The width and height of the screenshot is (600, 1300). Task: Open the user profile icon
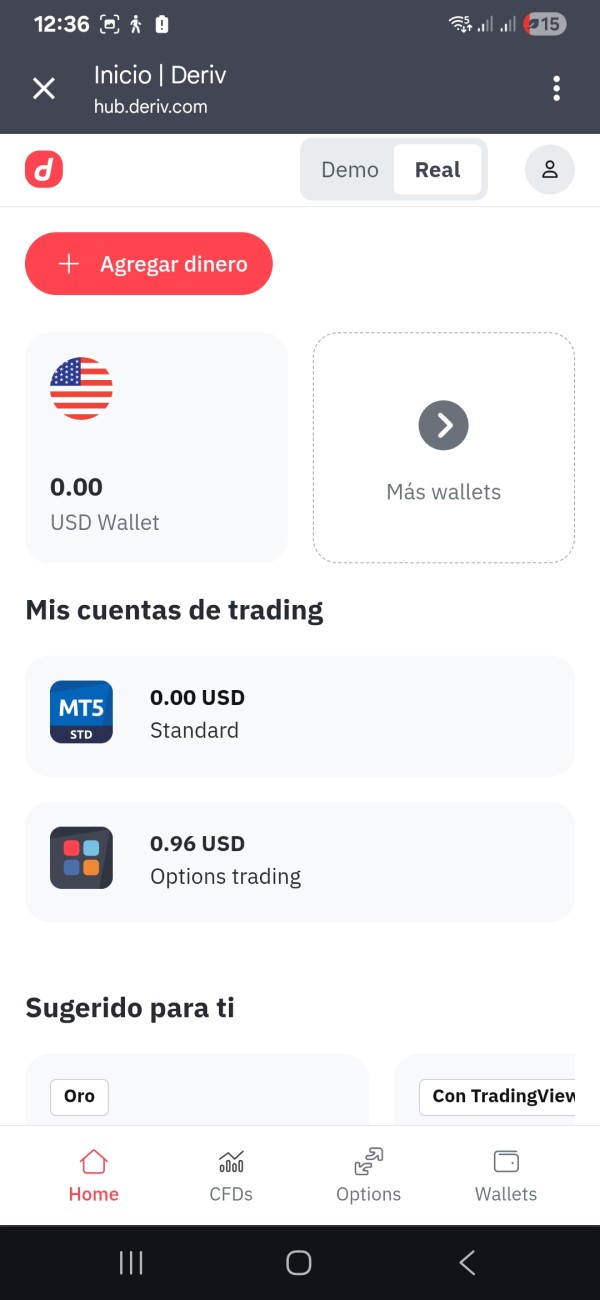pos(549,170)
